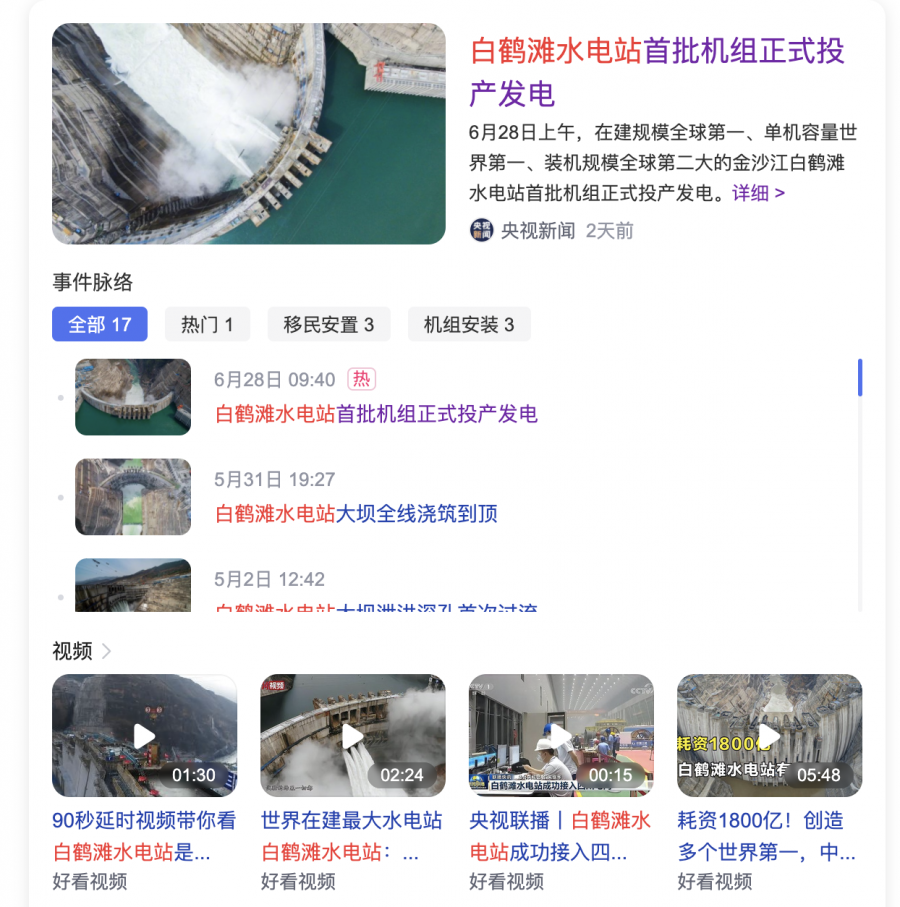900x907 pixels.
Task: Play the 00:15 央视联播 video
Action: (560, 736)
